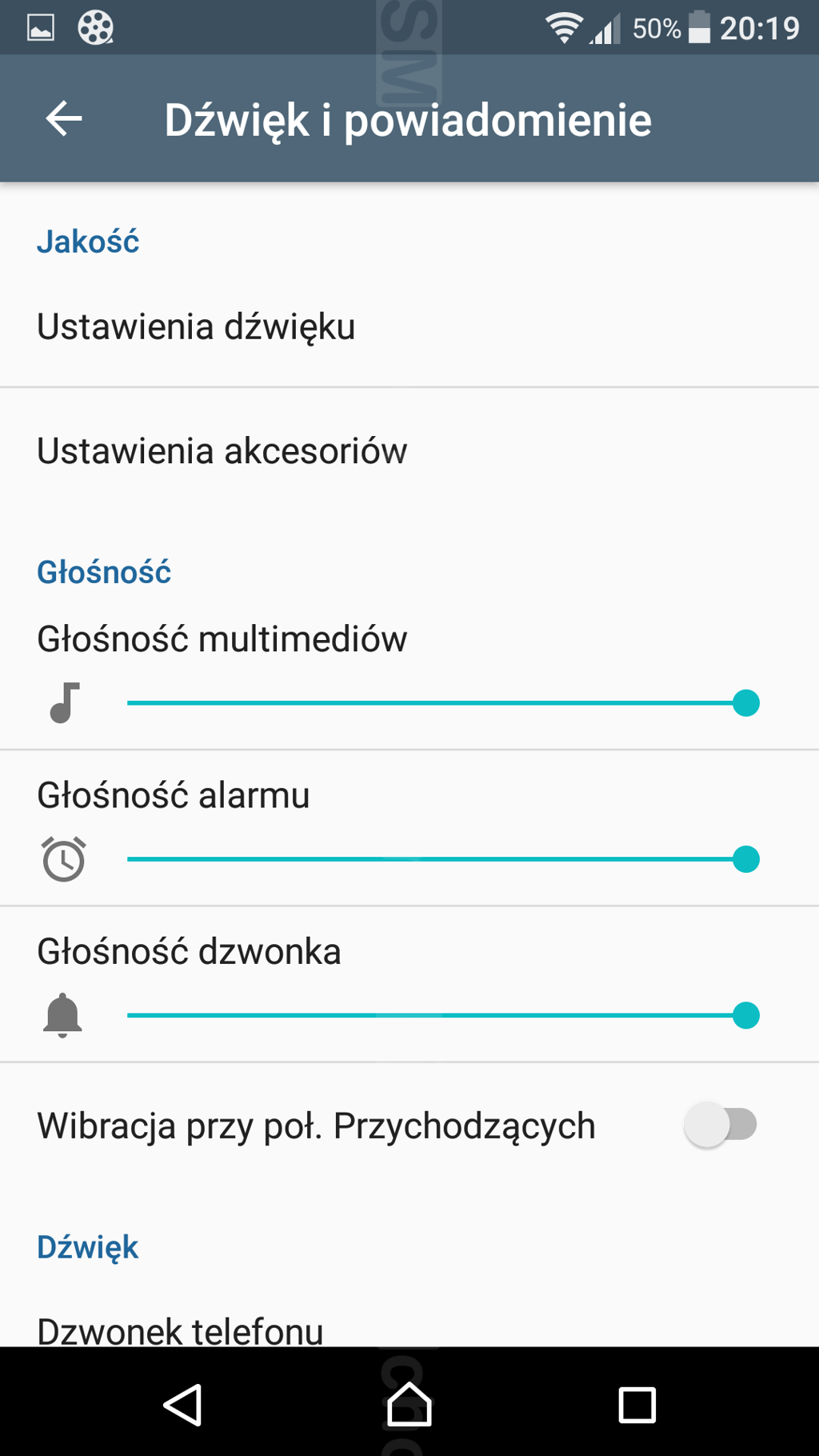Tap the Głośność dzwonka slider
The height and width of the screenshot is (1456, 819).
click(442, 1015)
